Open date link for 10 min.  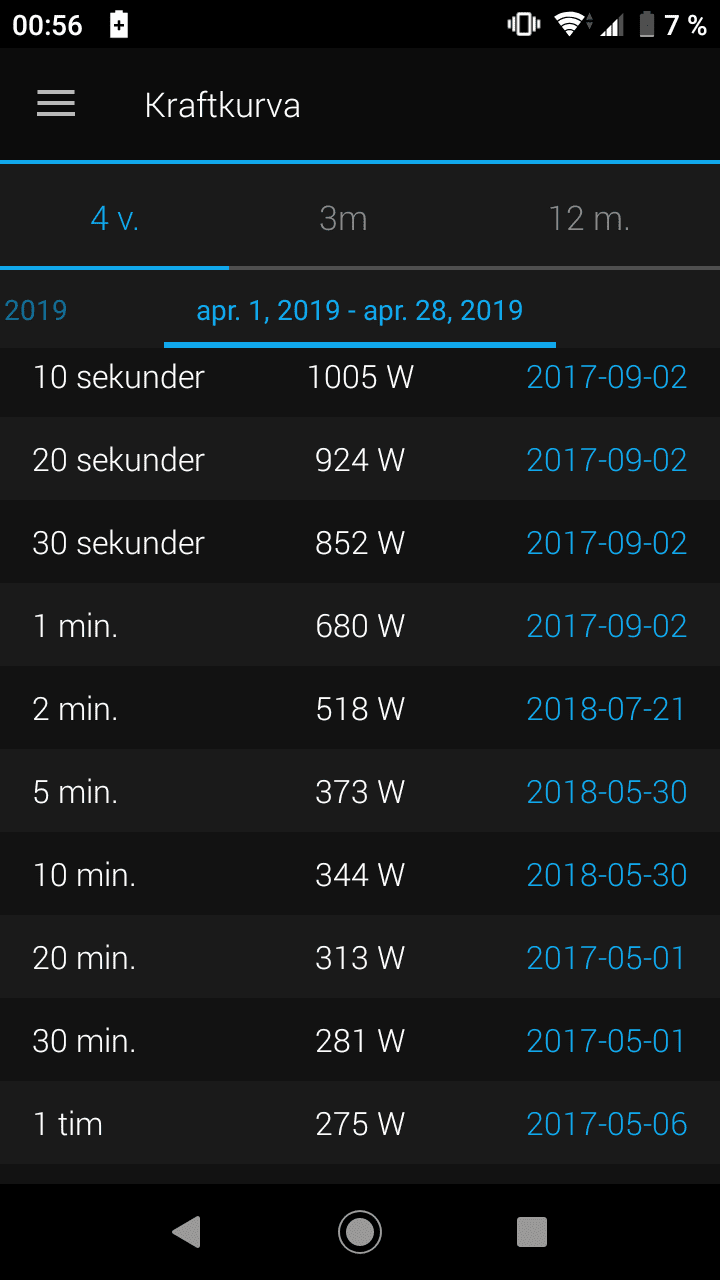607,875
